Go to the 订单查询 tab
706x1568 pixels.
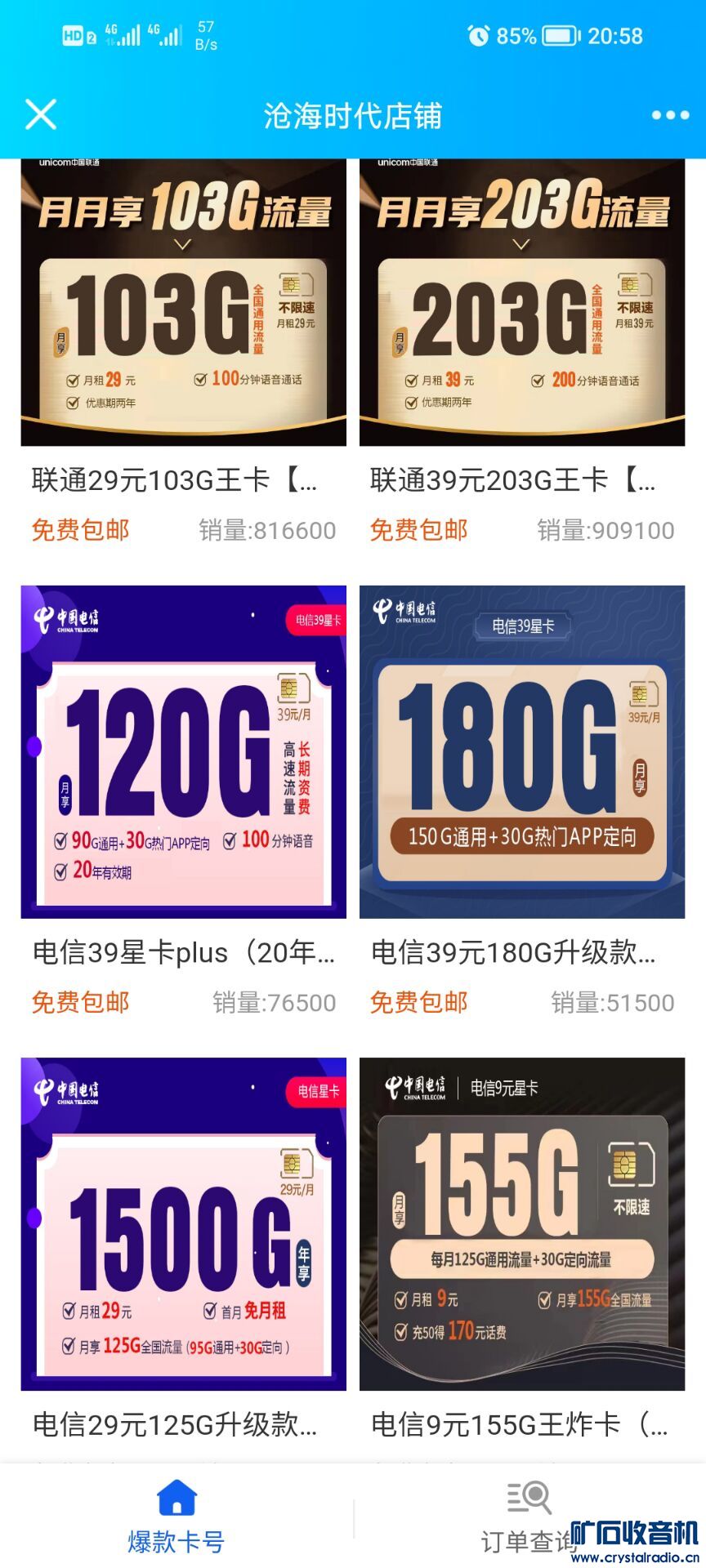pos(529,1516)
